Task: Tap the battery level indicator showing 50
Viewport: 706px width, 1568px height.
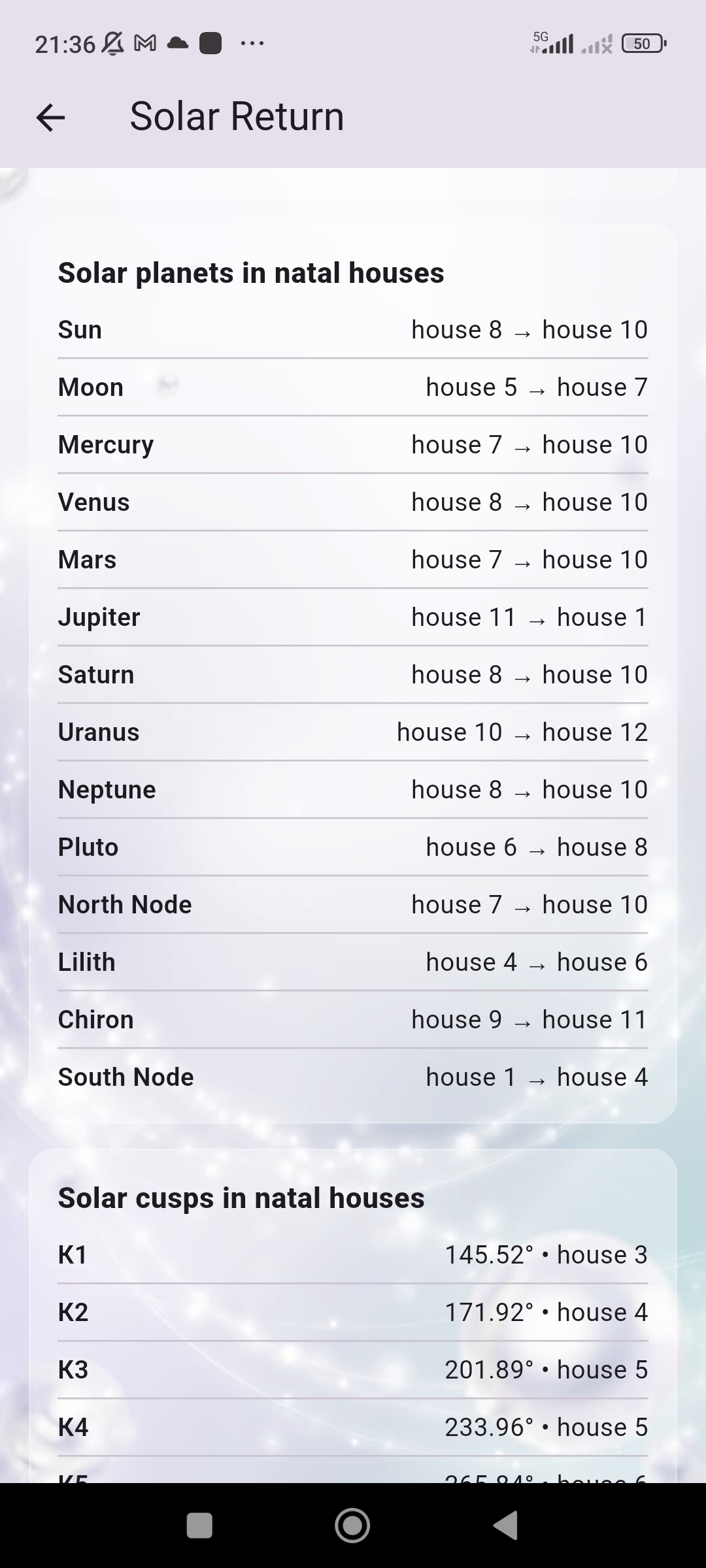Action: tap(642, 43)
